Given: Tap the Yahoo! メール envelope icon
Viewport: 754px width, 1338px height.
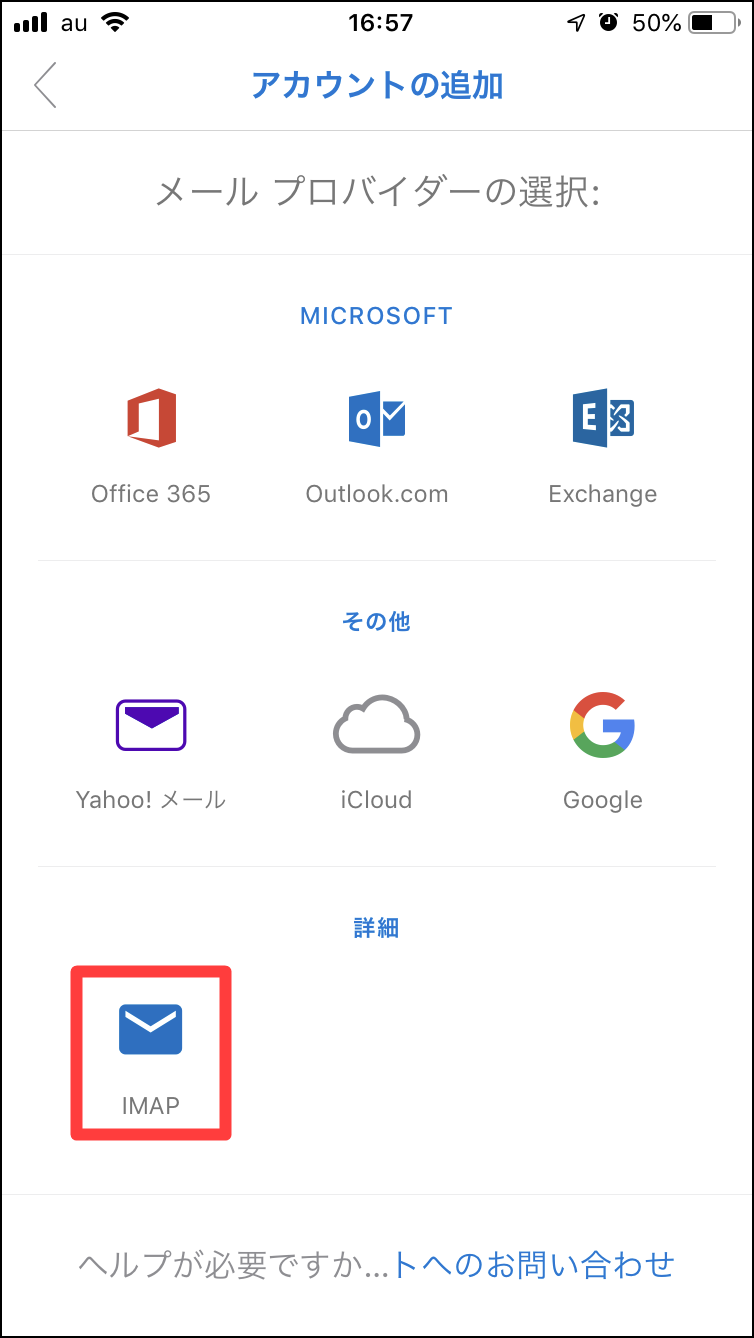Looking at the screenshot, I should tap(150, 724).
